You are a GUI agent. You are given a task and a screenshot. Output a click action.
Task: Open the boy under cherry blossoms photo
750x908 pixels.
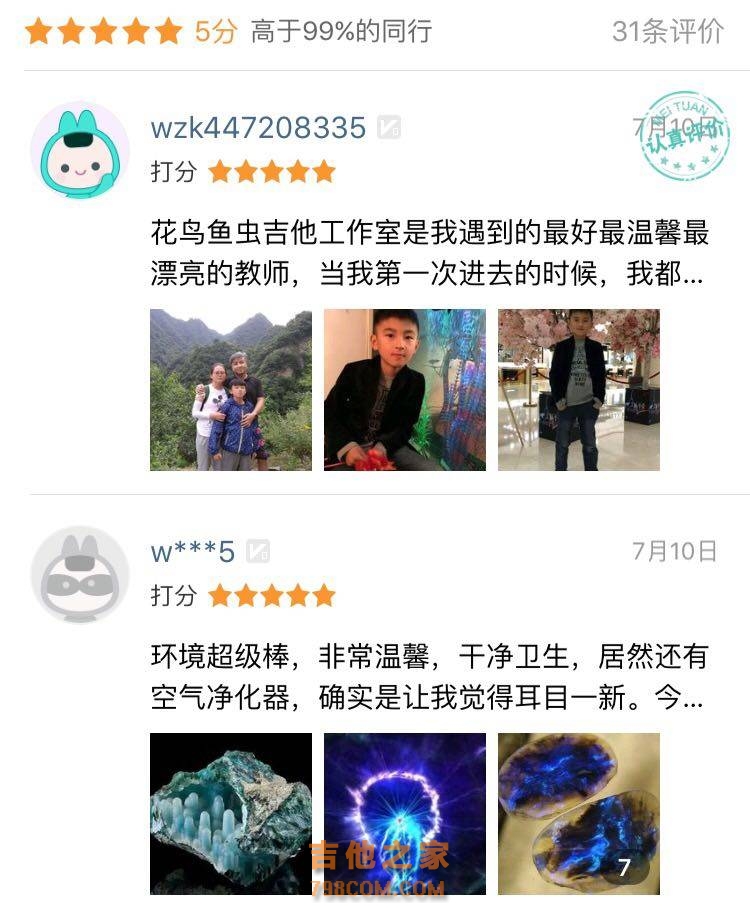[x=579, y=390]
